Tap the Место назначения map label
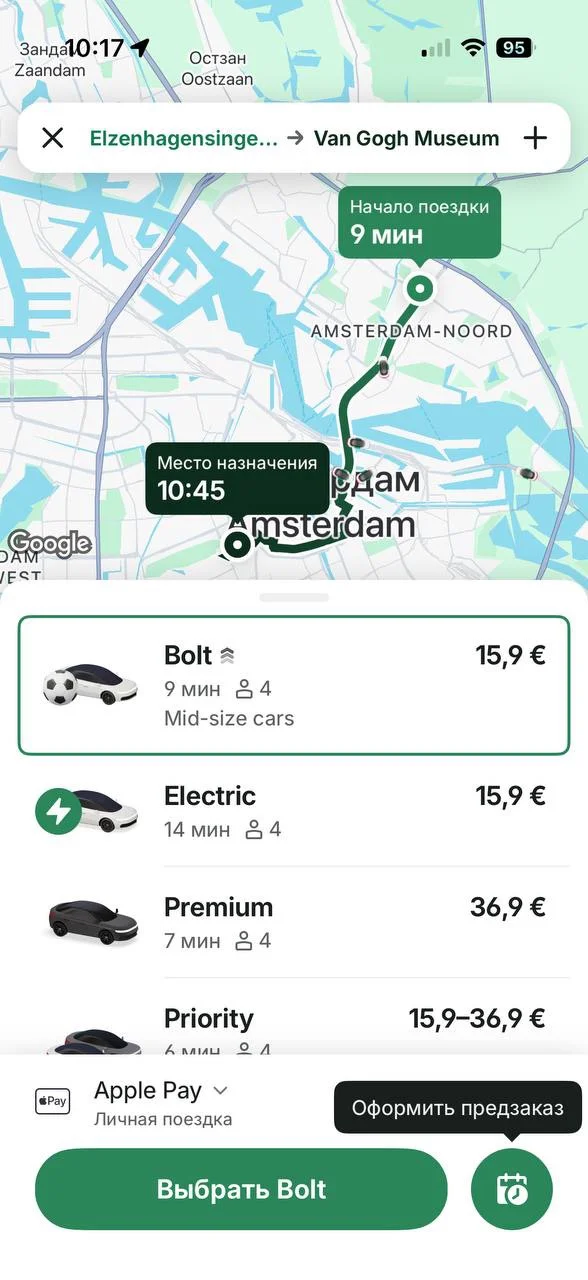Image resolution: width=588 pixels, height=1280 pixels. click(x=237, y=478)
